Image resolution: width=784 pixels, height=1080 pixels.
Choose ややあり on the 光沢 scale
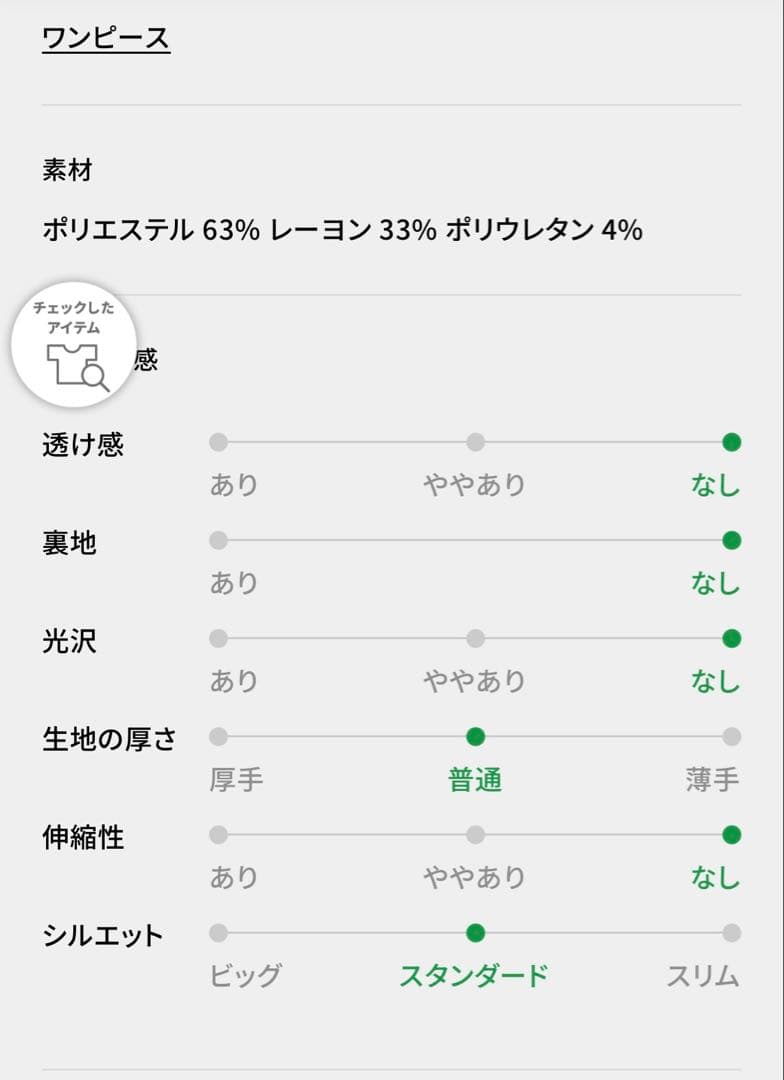[x=472, y=681]
